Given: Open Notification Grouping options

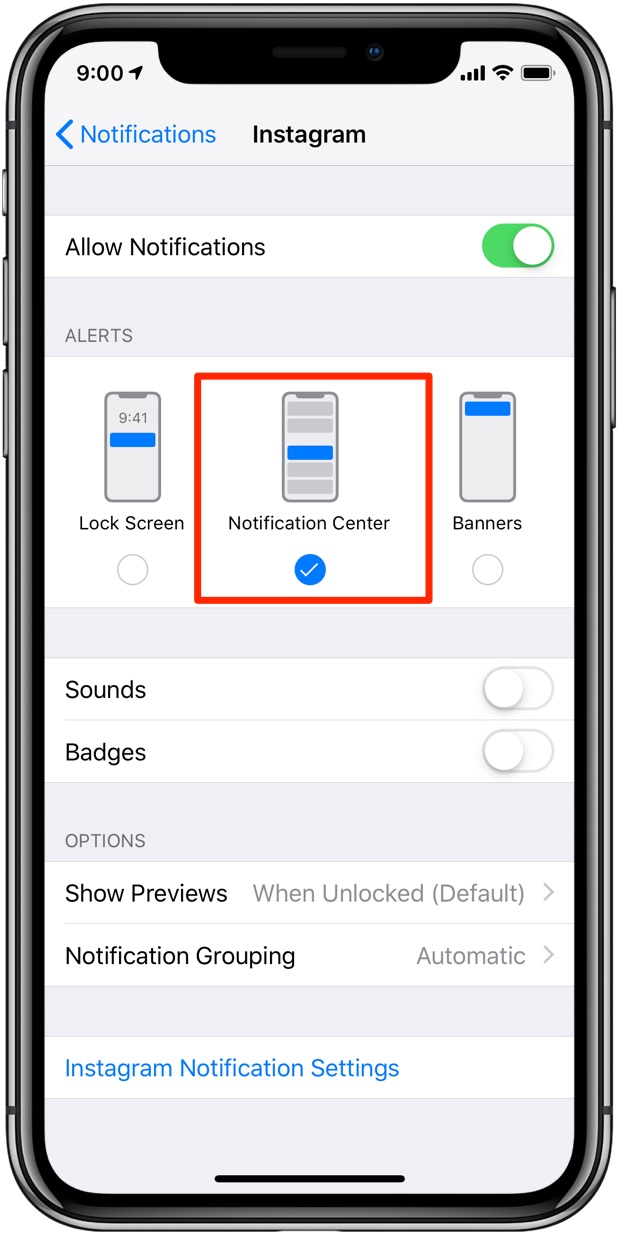Looking at the screenshot, I should [310, 956].
